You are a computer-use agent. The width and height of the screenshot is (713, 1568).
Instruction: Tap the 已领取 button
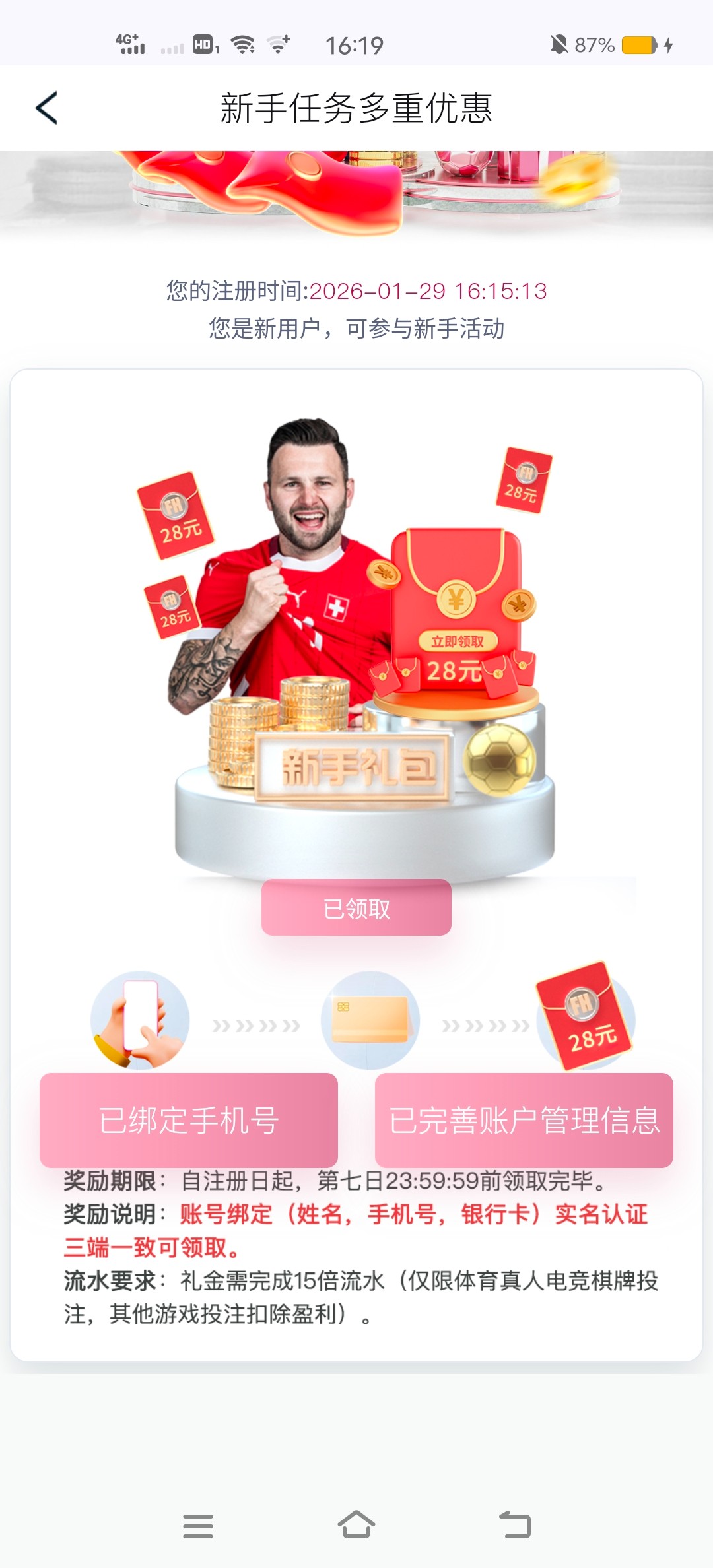click(356, 908)
